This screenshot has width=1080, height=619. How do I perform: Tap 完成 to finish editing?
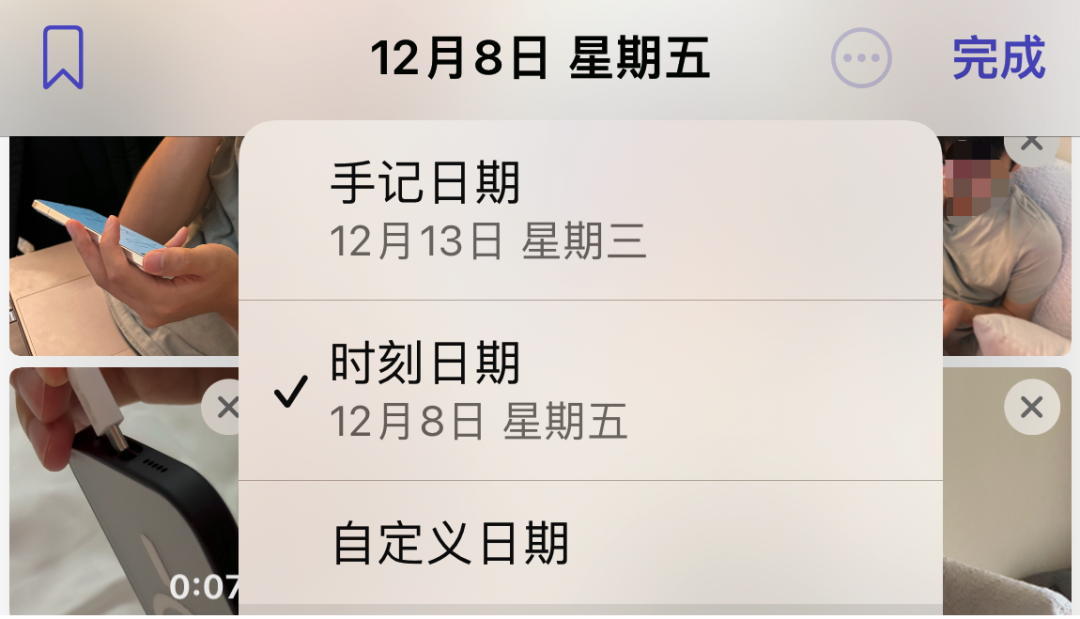click(x=998, y=58)
